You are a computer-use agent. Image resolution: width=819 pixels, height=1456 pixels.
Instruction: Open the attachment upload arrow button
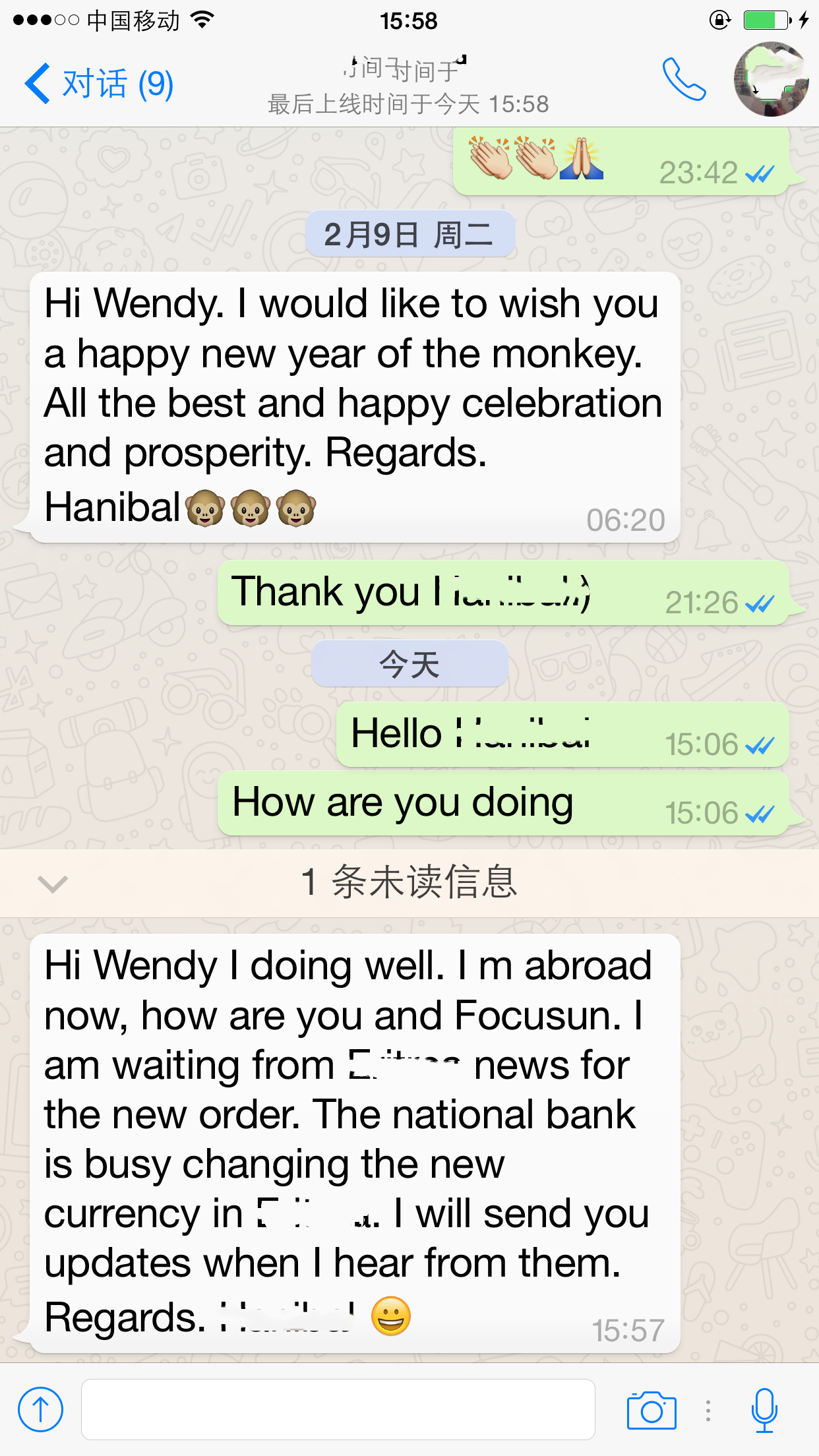[41, 1410]
